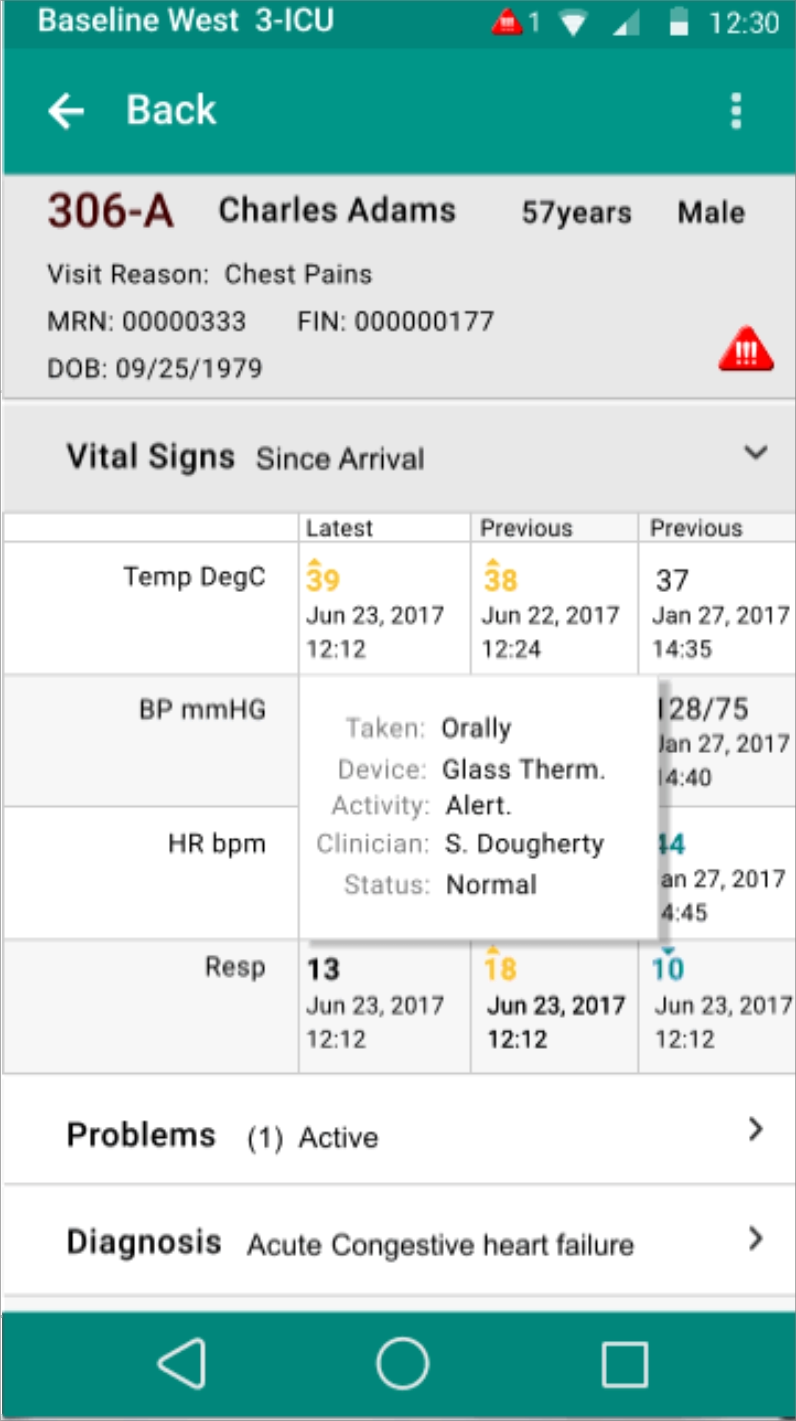This screenshot has height=1421, width=796.
Task: Open the red patient alert icon
Action: 745,352
